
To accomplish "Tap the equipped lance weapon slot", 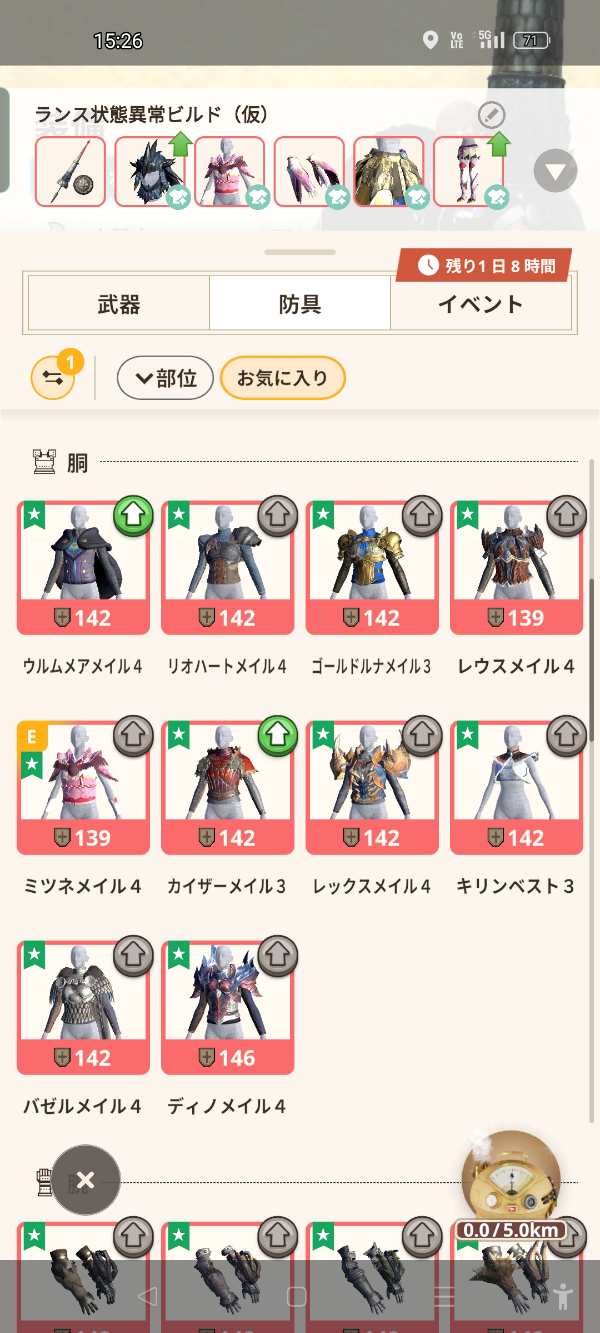I will click(70, 171).
